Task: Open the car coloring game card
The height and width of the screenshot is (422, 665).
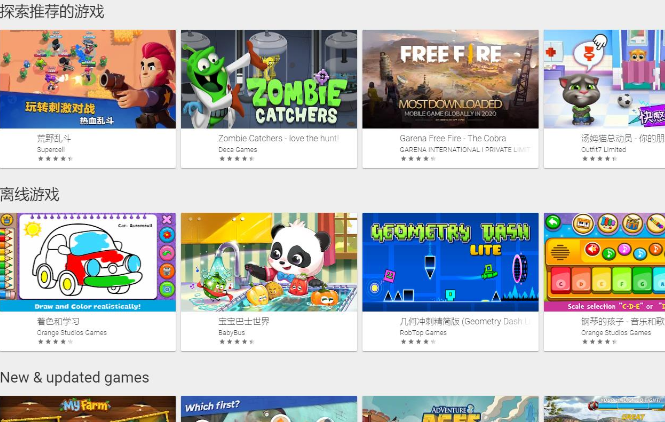Action: pos(87,262)
